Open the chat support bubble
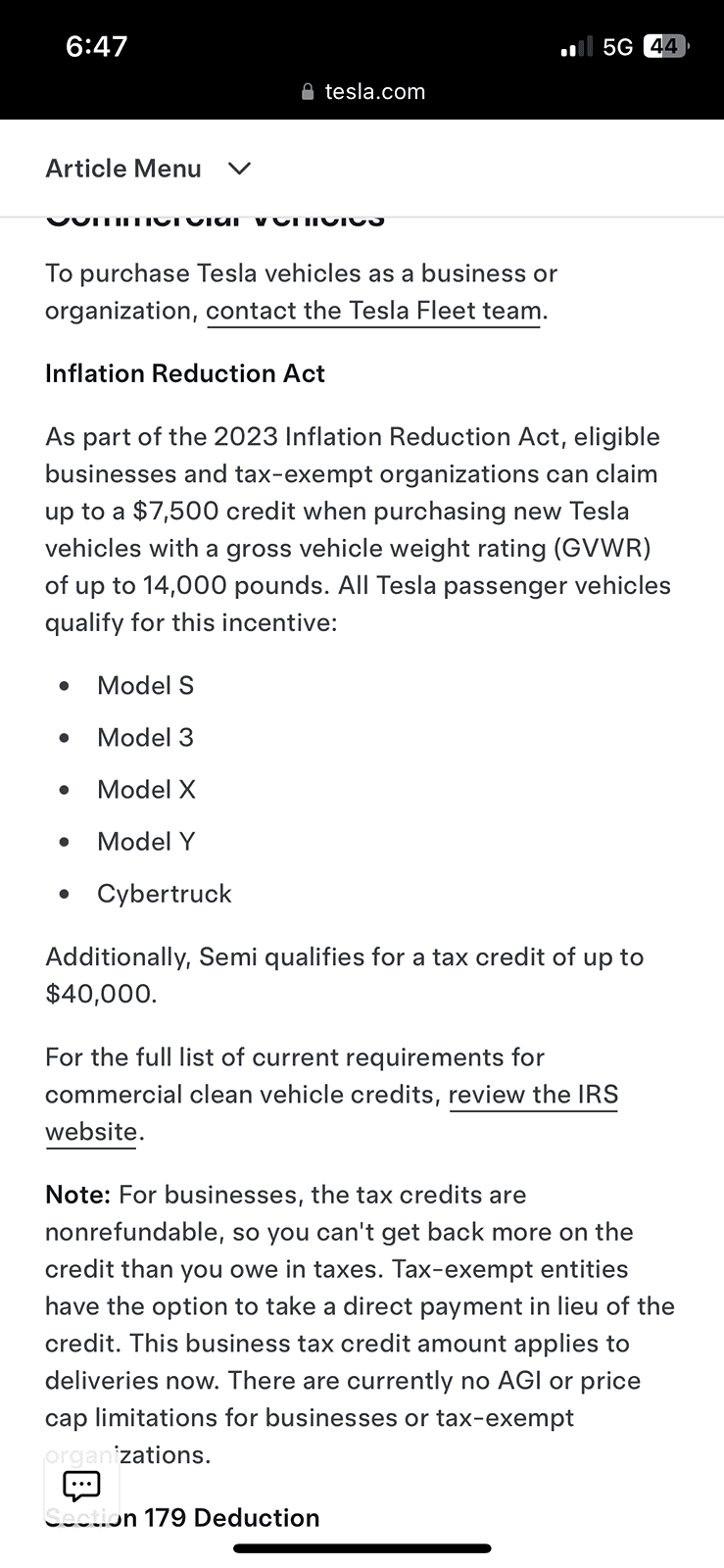The height and width of the screenshot is (1568, 724). [81, 1486]
